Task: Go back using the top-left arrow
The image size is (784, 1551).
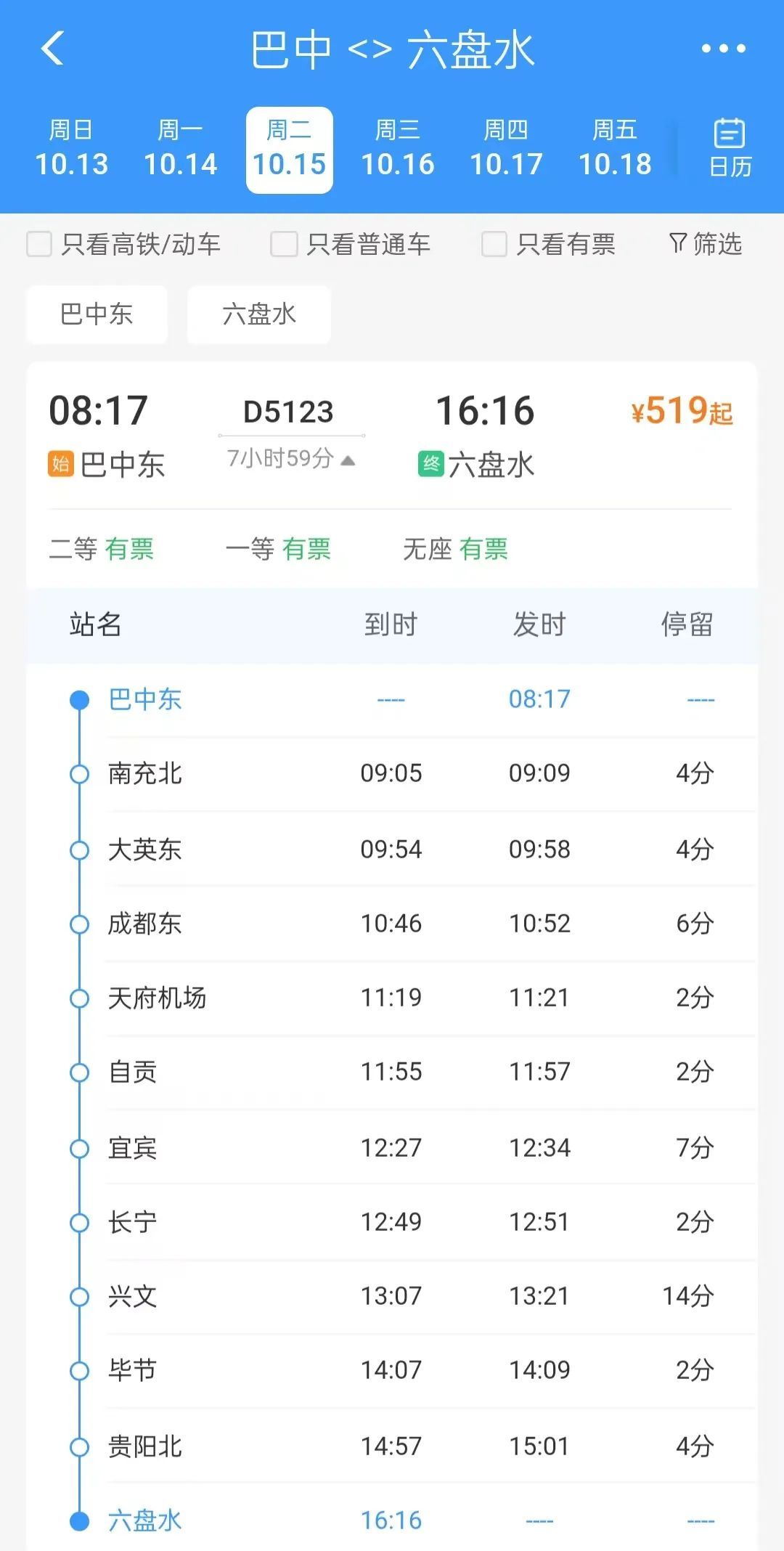Action: (53, 49)
